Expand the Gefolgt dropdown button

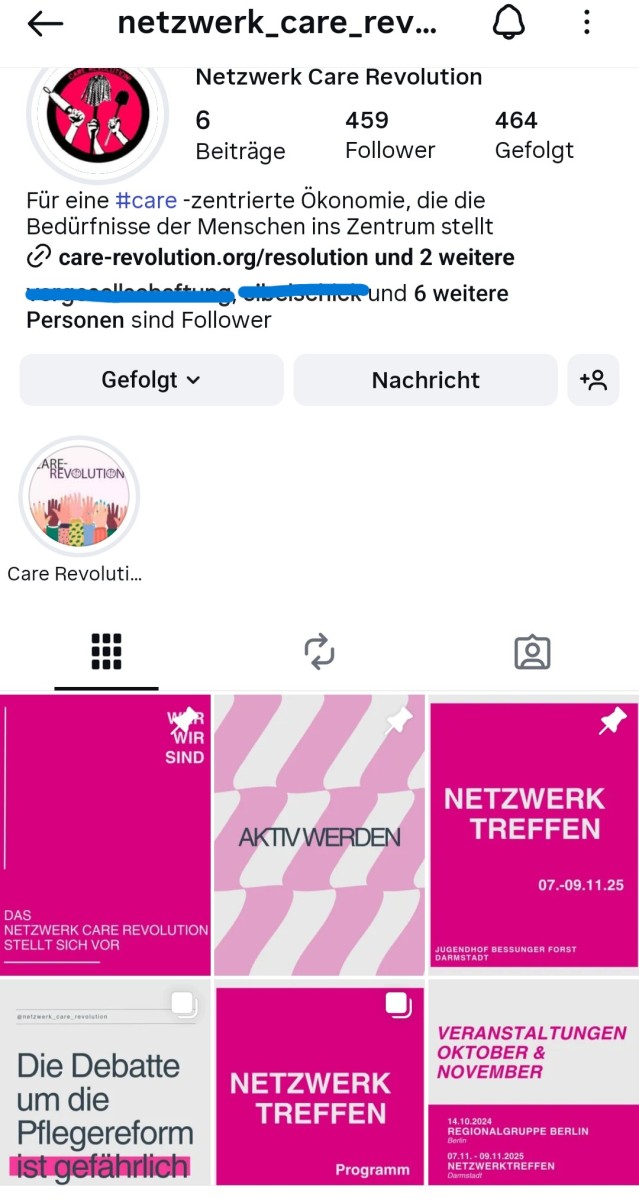click(x=151, y=380)
